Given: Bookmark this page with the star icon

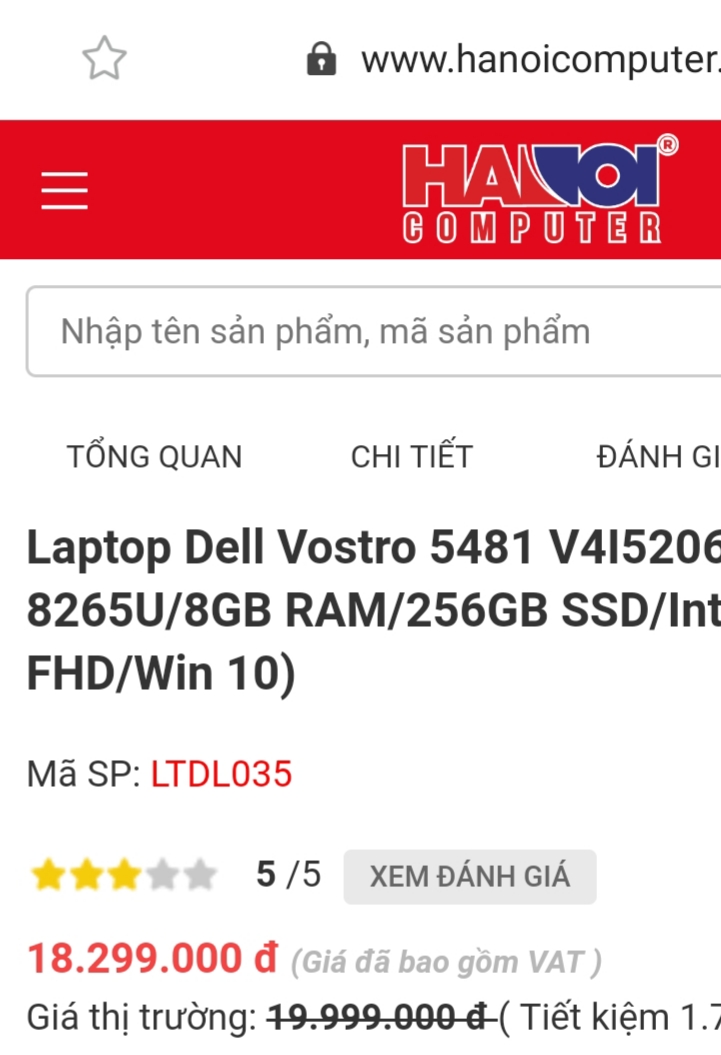Looking at the screenshot, I should click(x=104, y=59).
